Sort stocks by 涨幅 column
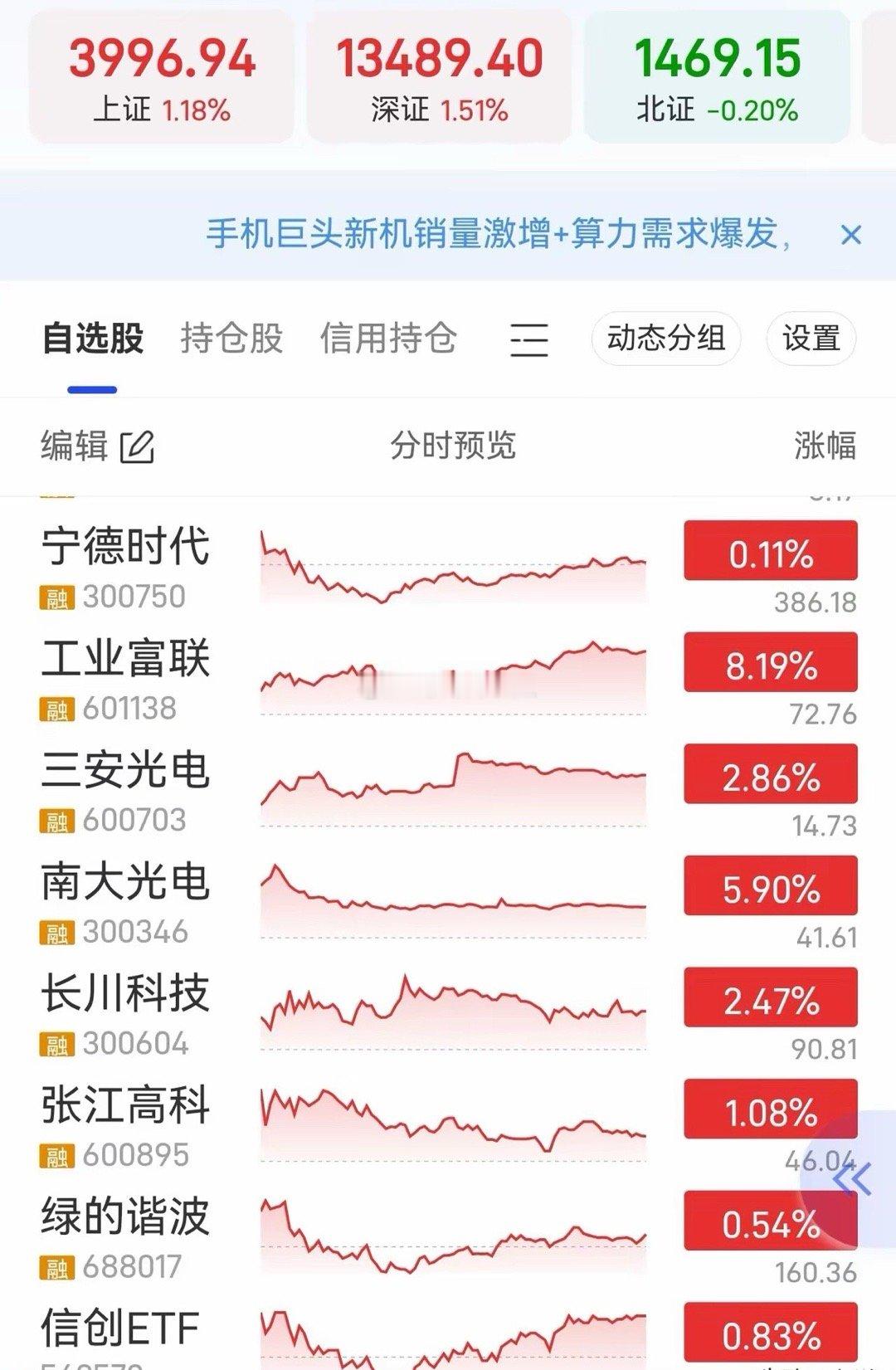Screen dimensions: 896x1370 coord(824,446)
